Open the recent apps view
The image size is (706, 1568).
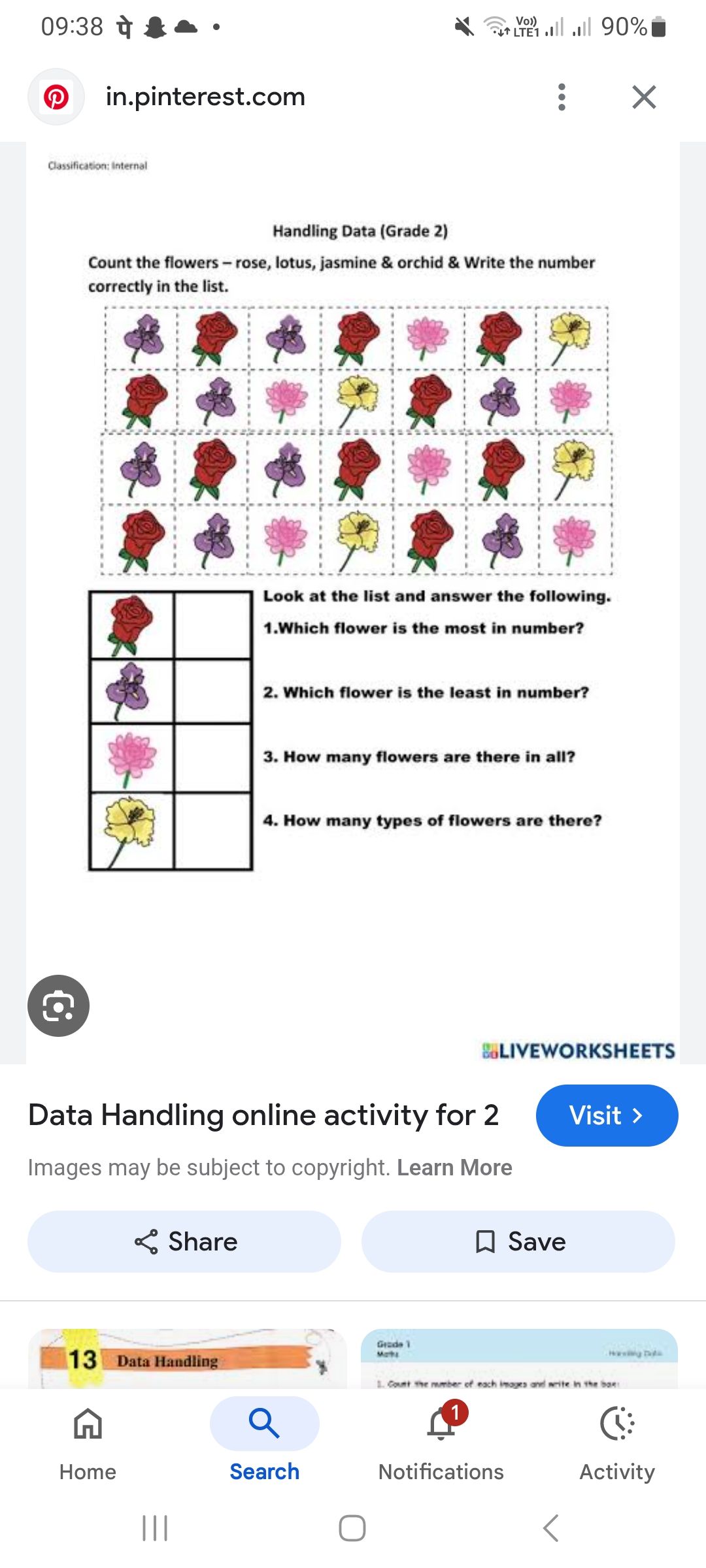(x=155, y=1528)
